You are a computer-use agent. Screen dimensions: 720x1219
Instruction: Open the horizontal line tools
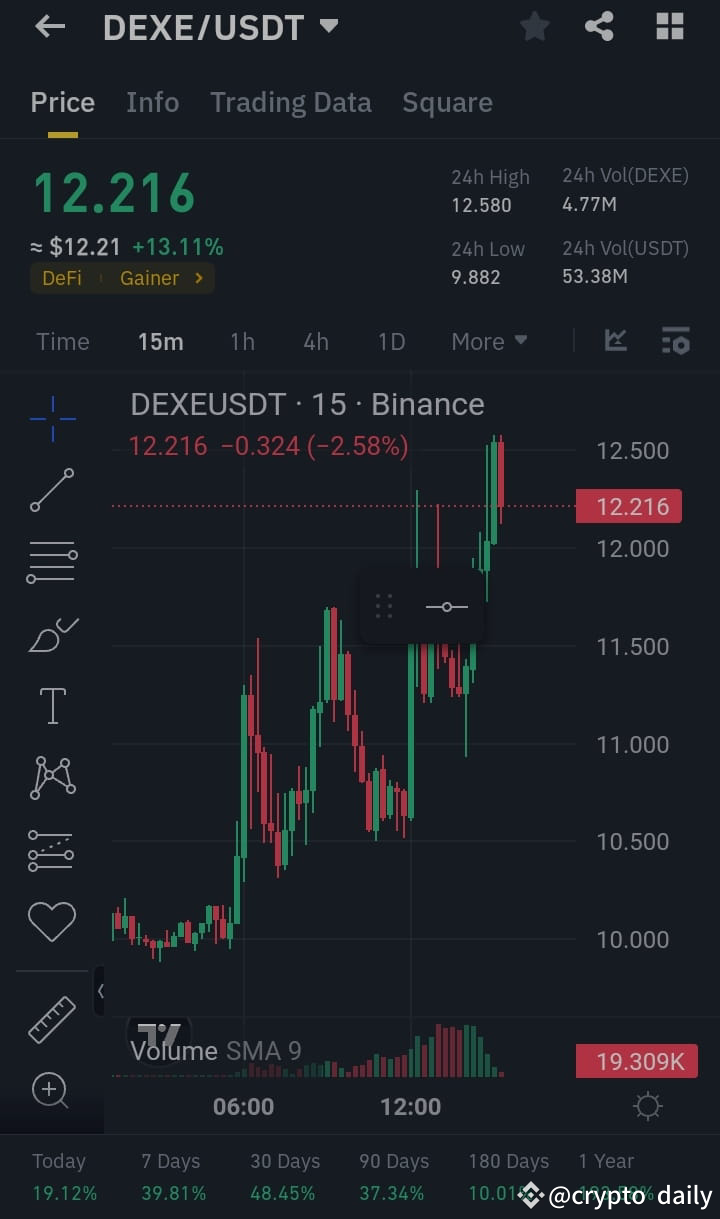click(51, 560)
